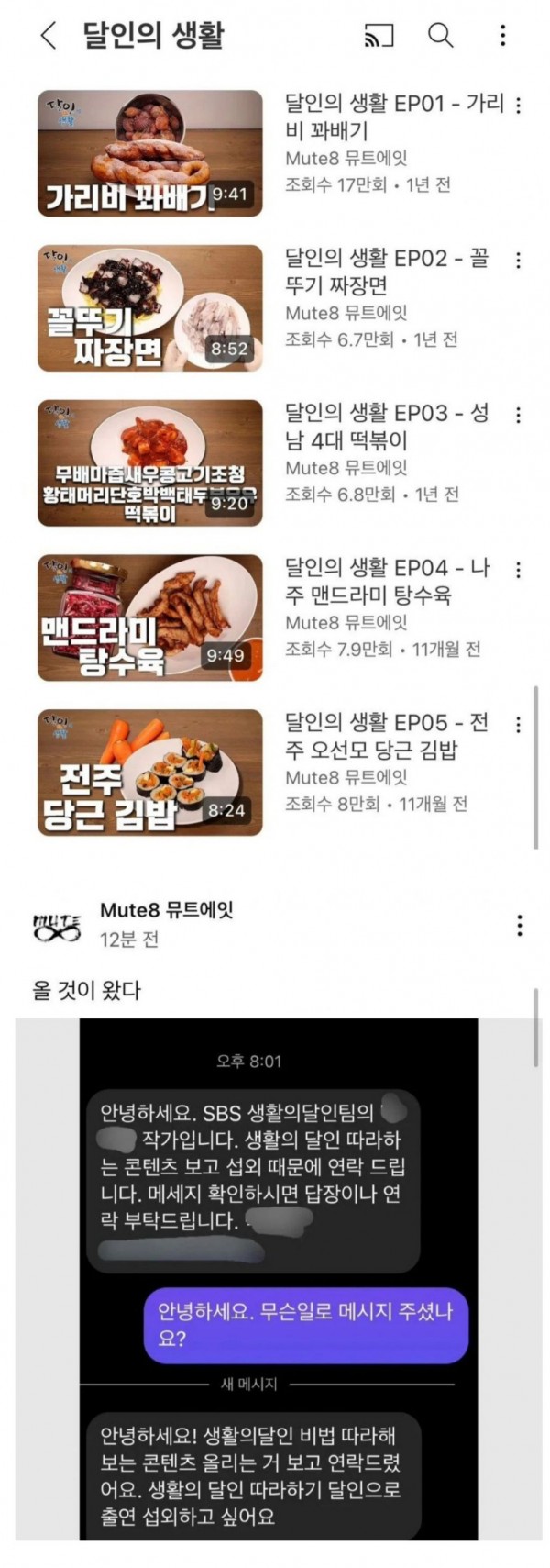The width and height of the screenshot is (550, 1568).
Task: Play EP03 성남 4대 떡볶이 video
Action: coord(149,463)
